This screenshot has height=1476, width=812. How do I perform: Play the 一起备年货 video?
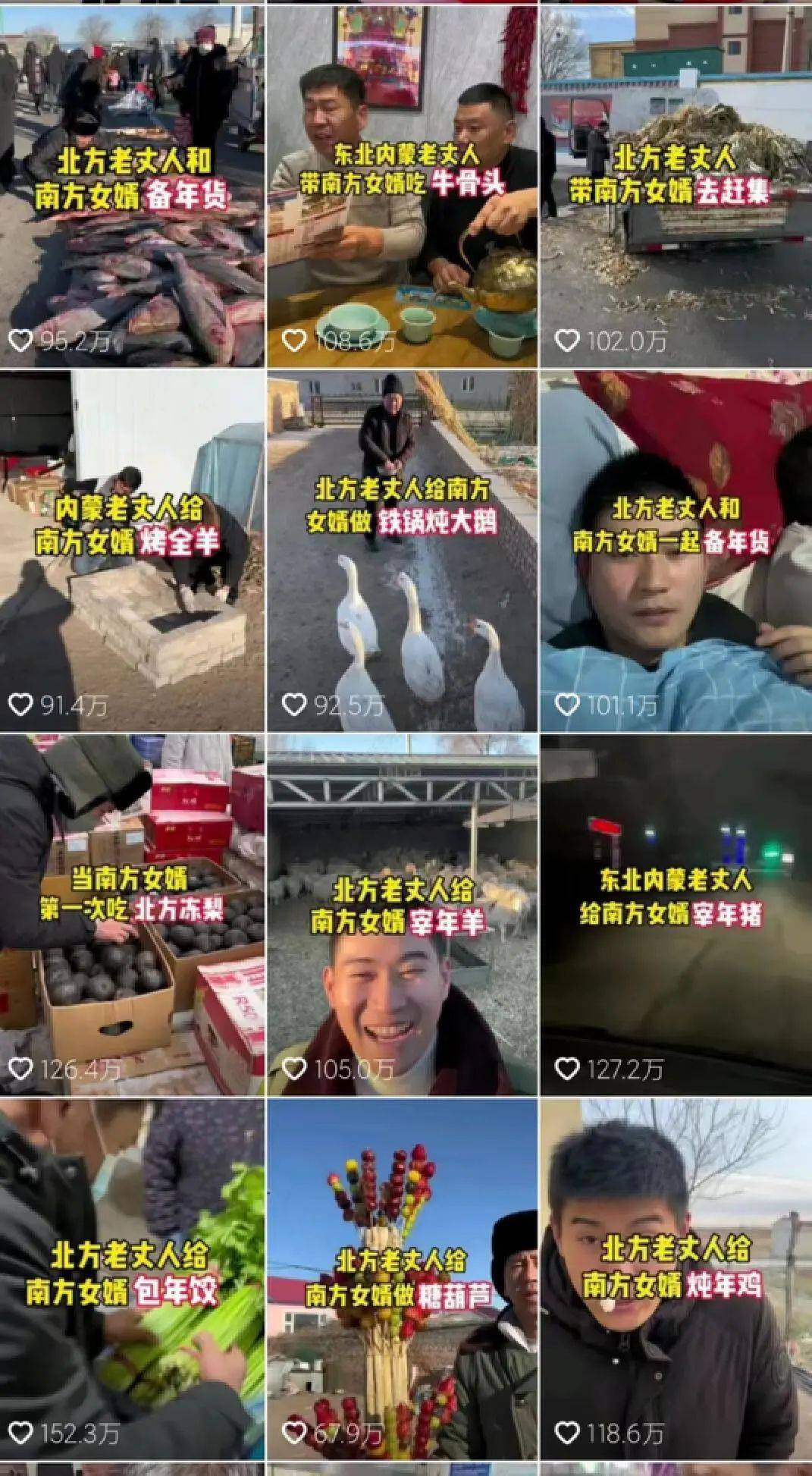(x=676, y=550)
